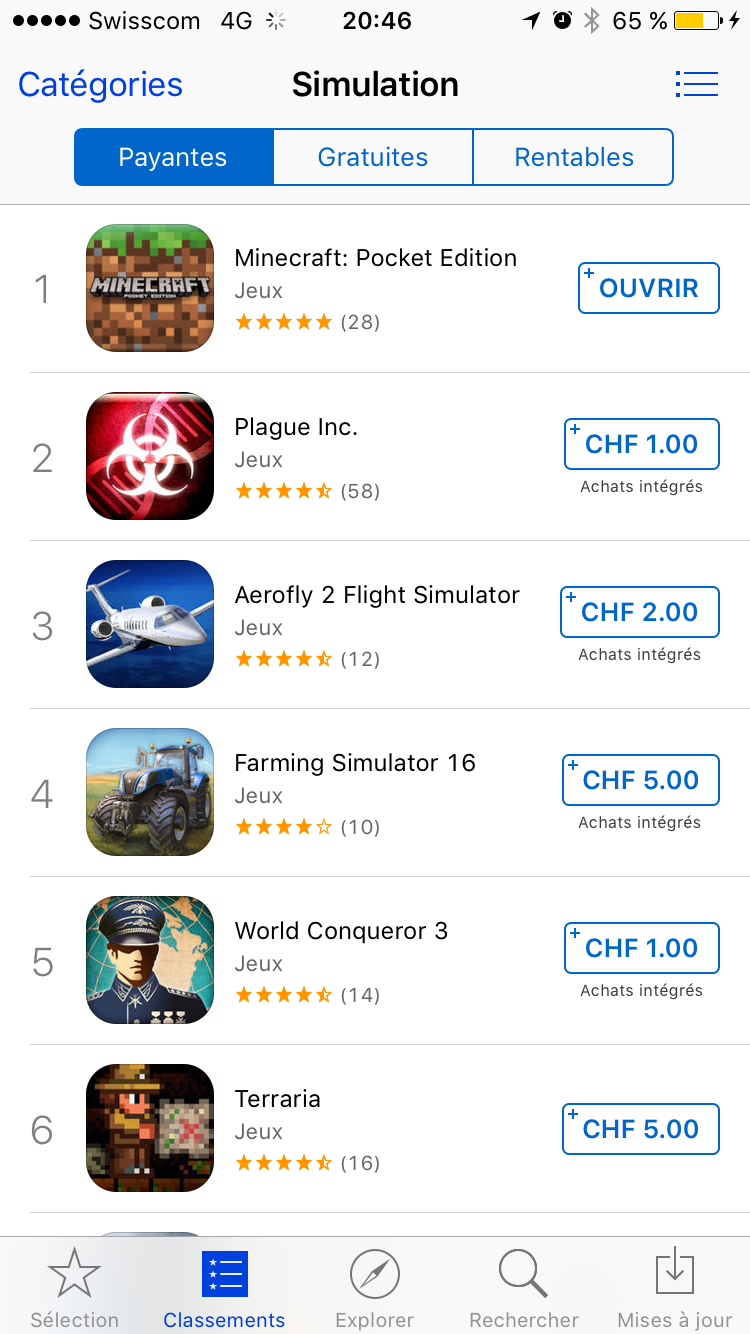This screenshot has width=750, height=1334.
Task: Purchase Aerofly 2 Flight Simulator
Action: point(639,612)
